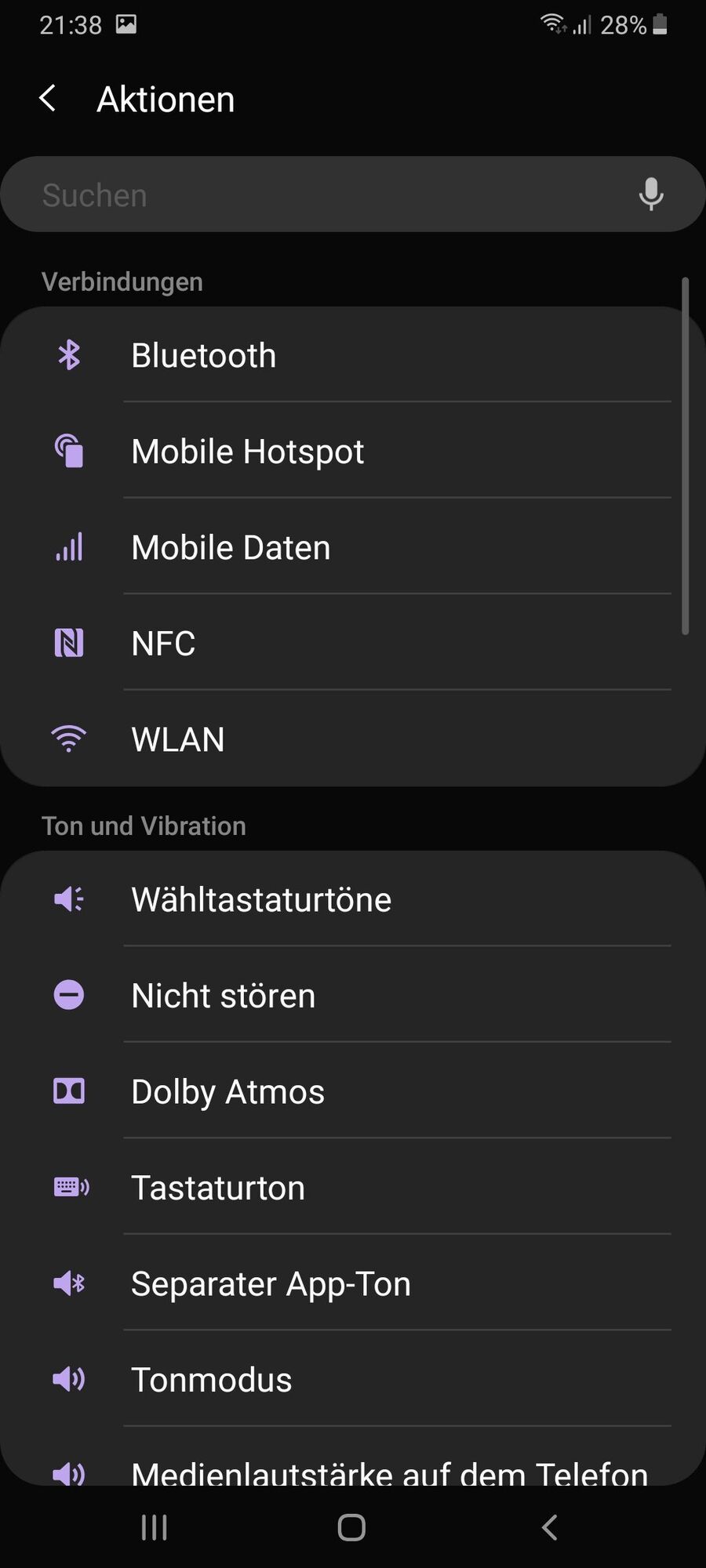Go back from the Aktionen screen
The width and height of the screenshot is (706, 1568).
click(x=48, y=99)
